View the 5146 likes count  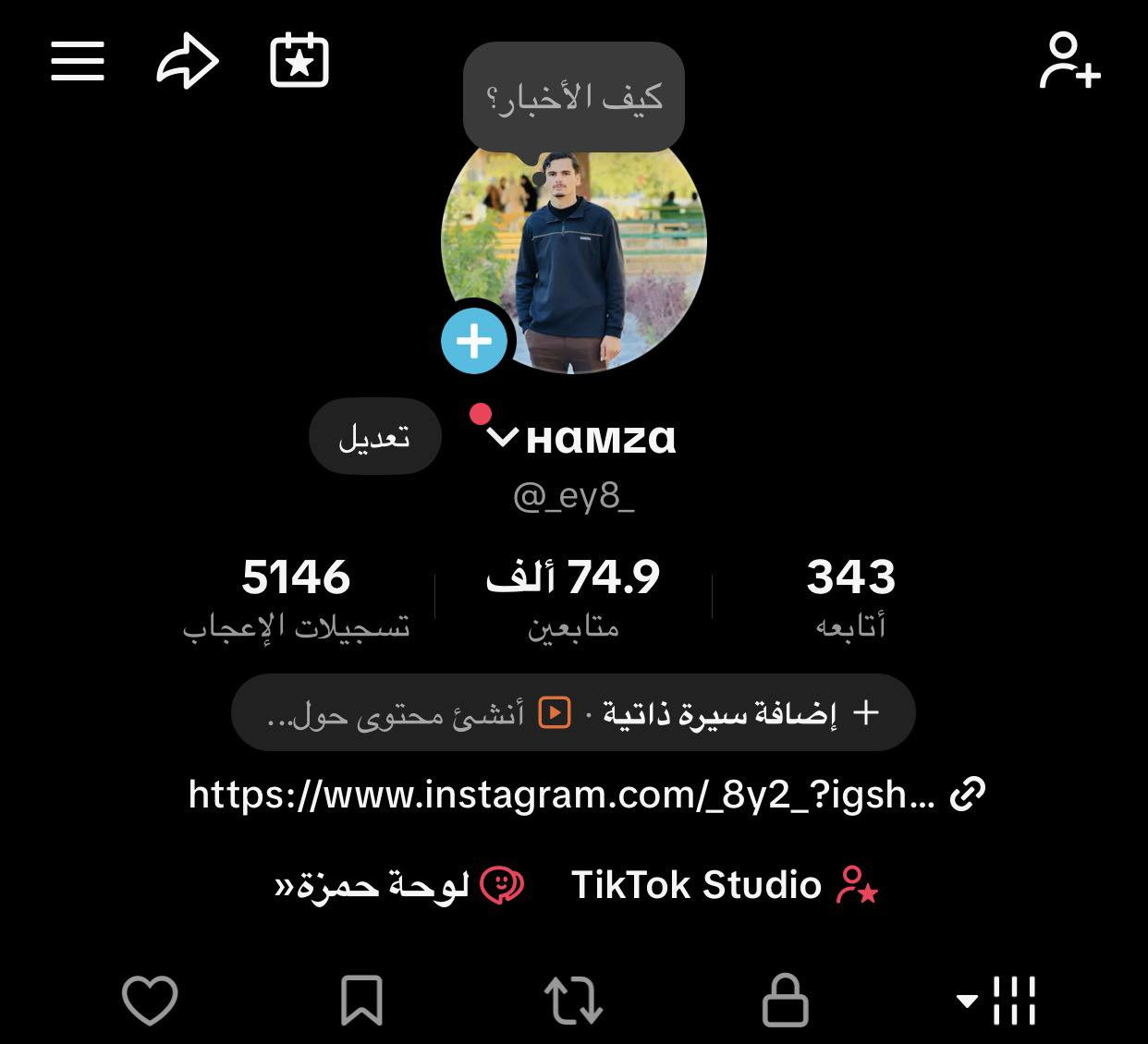click(x=296, y=596)
